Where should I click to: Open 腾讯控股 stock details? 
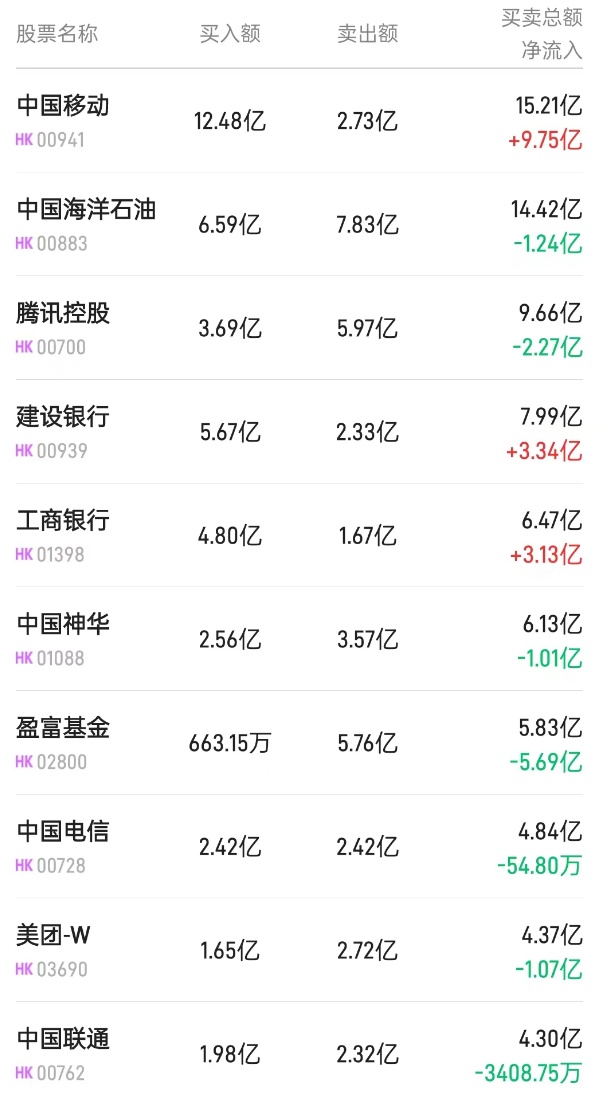[x=63, y=314]
